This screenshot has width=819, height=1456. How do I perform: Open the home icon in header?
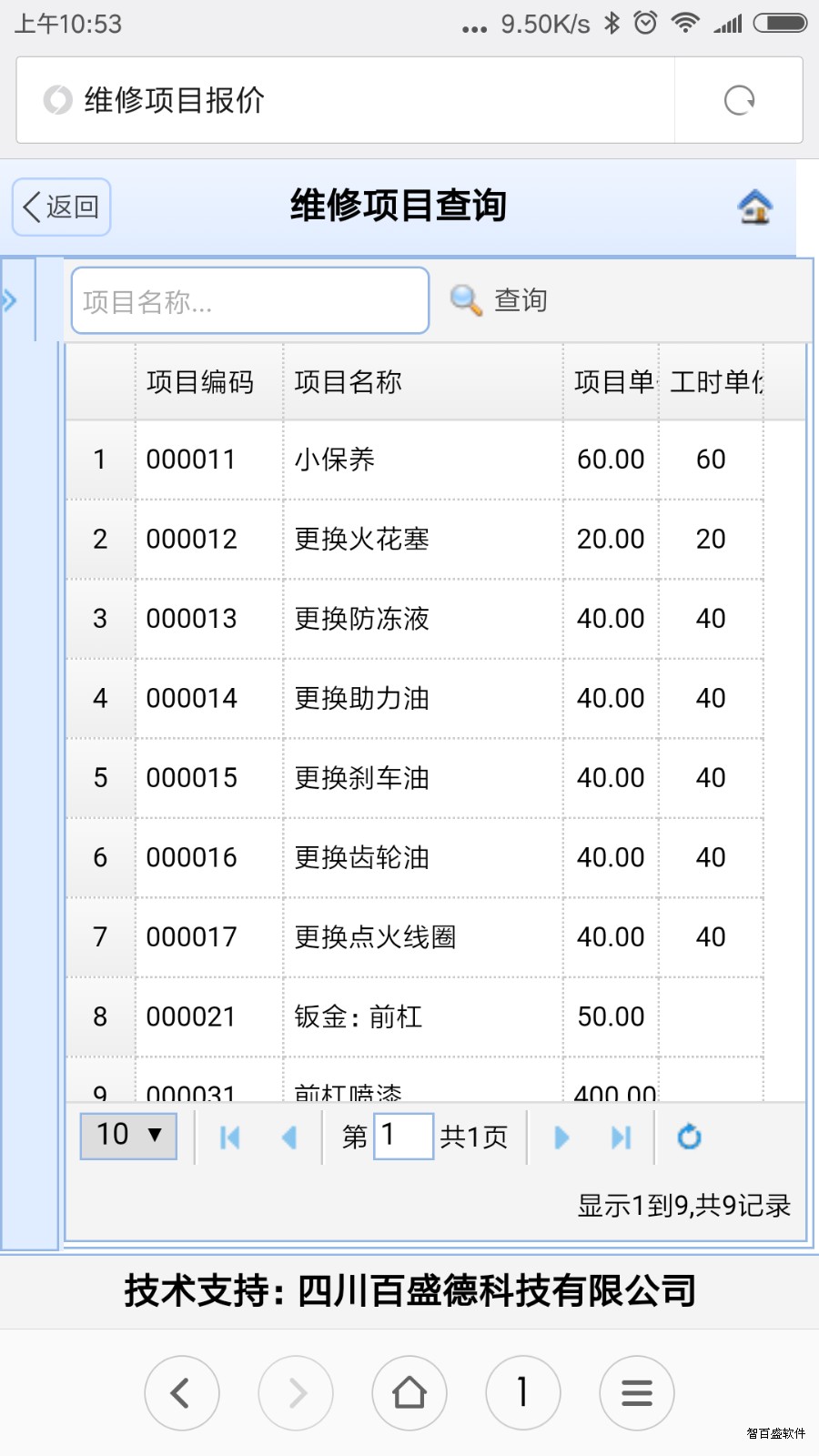(754, 207)
